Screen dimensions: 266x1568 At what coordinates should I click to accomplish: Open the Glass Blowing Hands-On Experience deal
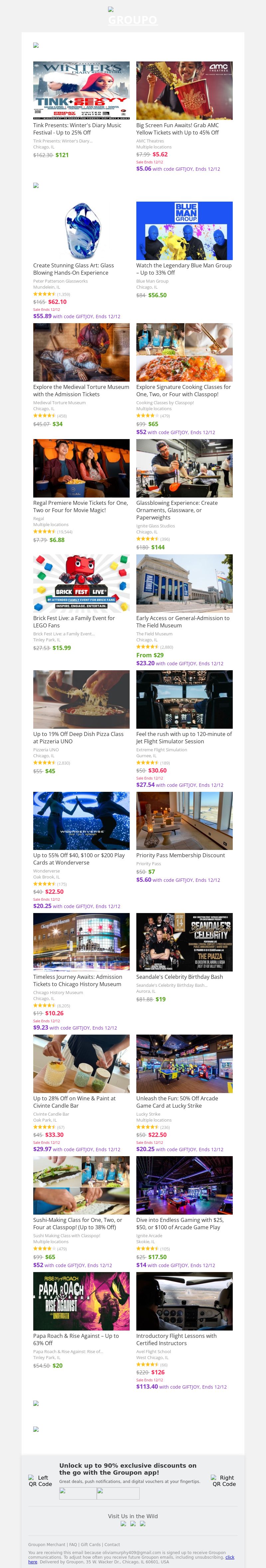click(81, 230)
